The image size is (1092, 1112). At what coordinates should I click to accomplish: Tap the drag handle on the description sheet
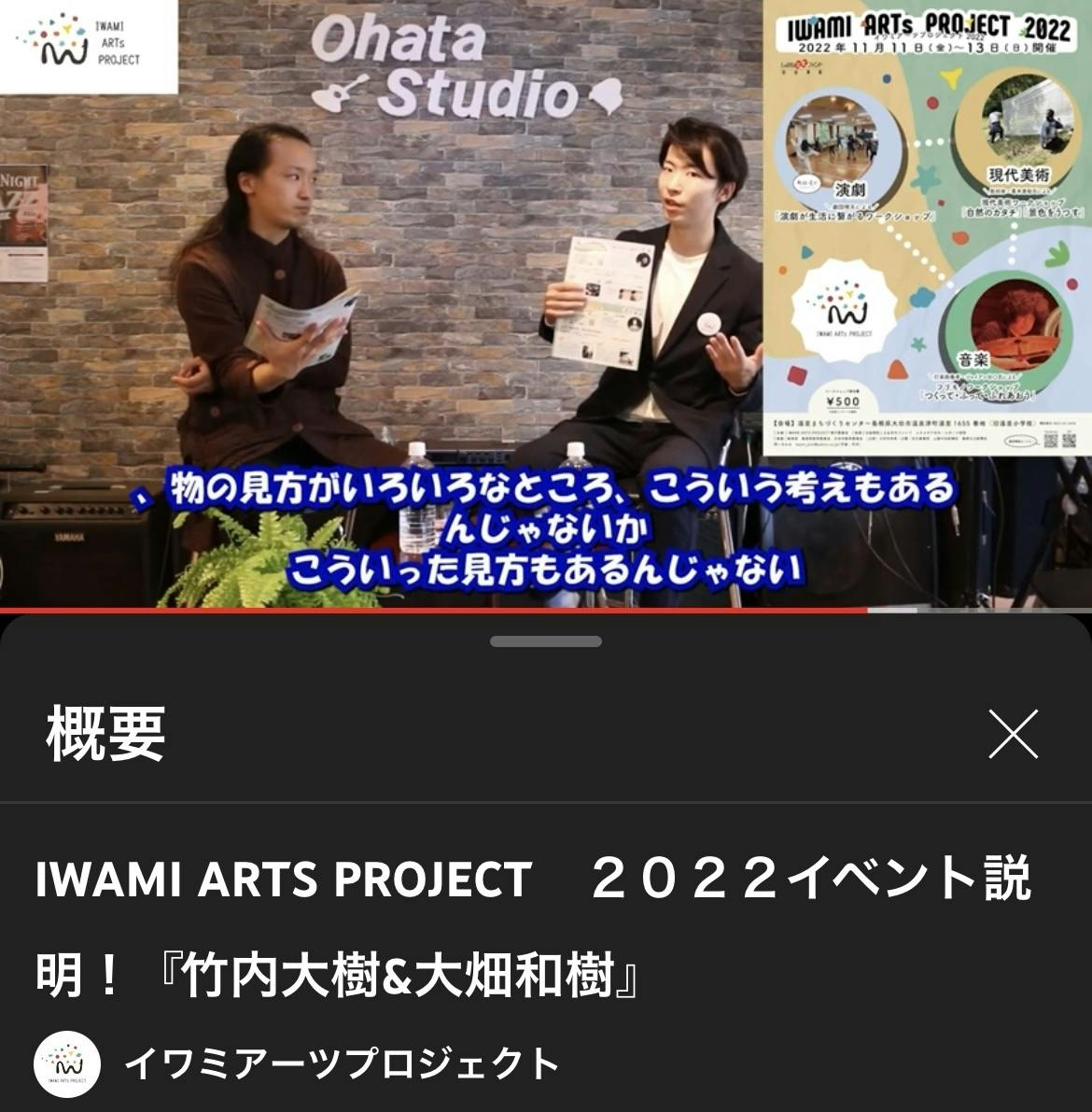[545, 641]
